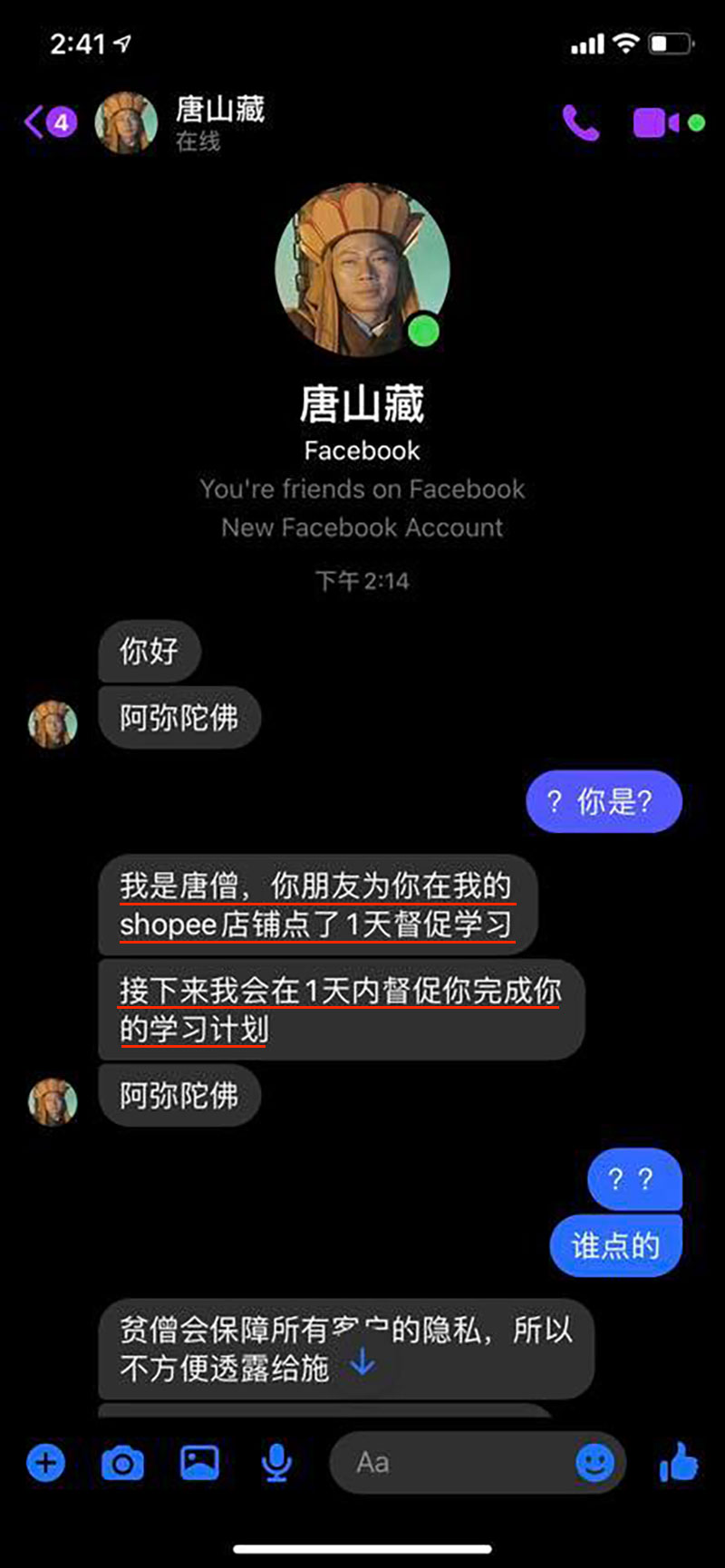Screen dimensions: 725x1568
Task: Open the photo gallery picker
Action: click(x=200, y=1462)
